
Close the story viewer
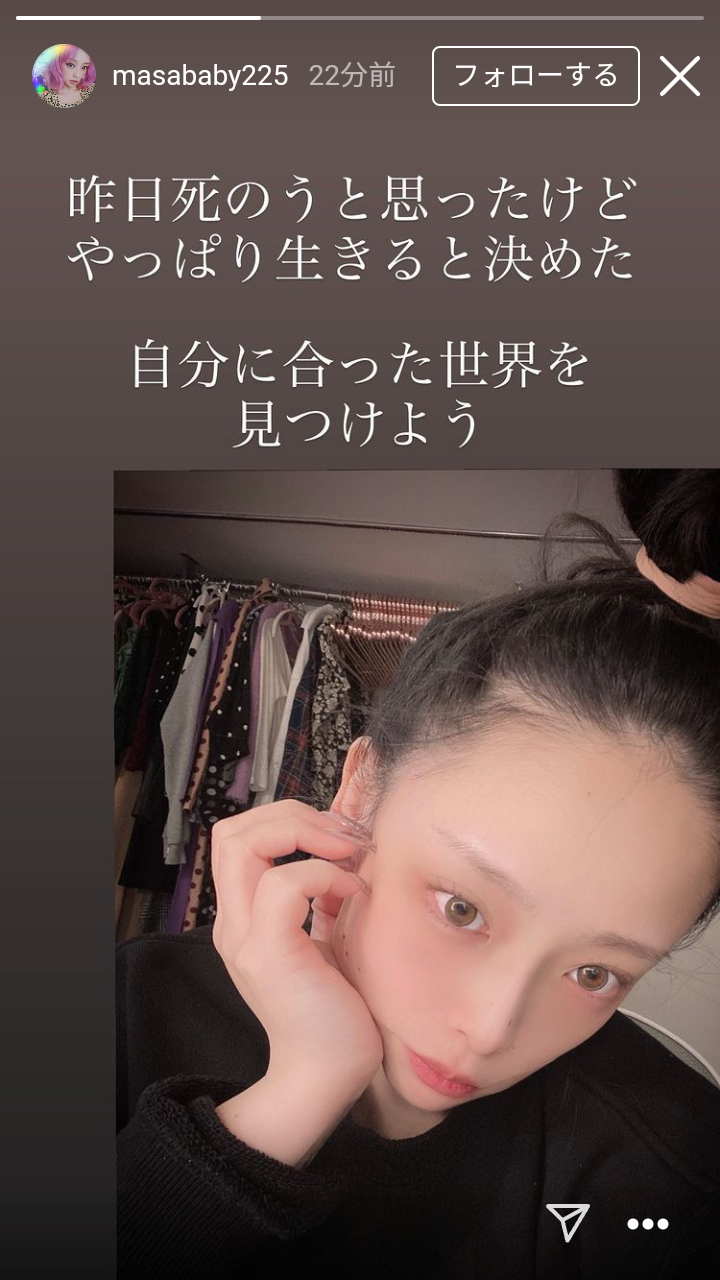tap(679, 76)
